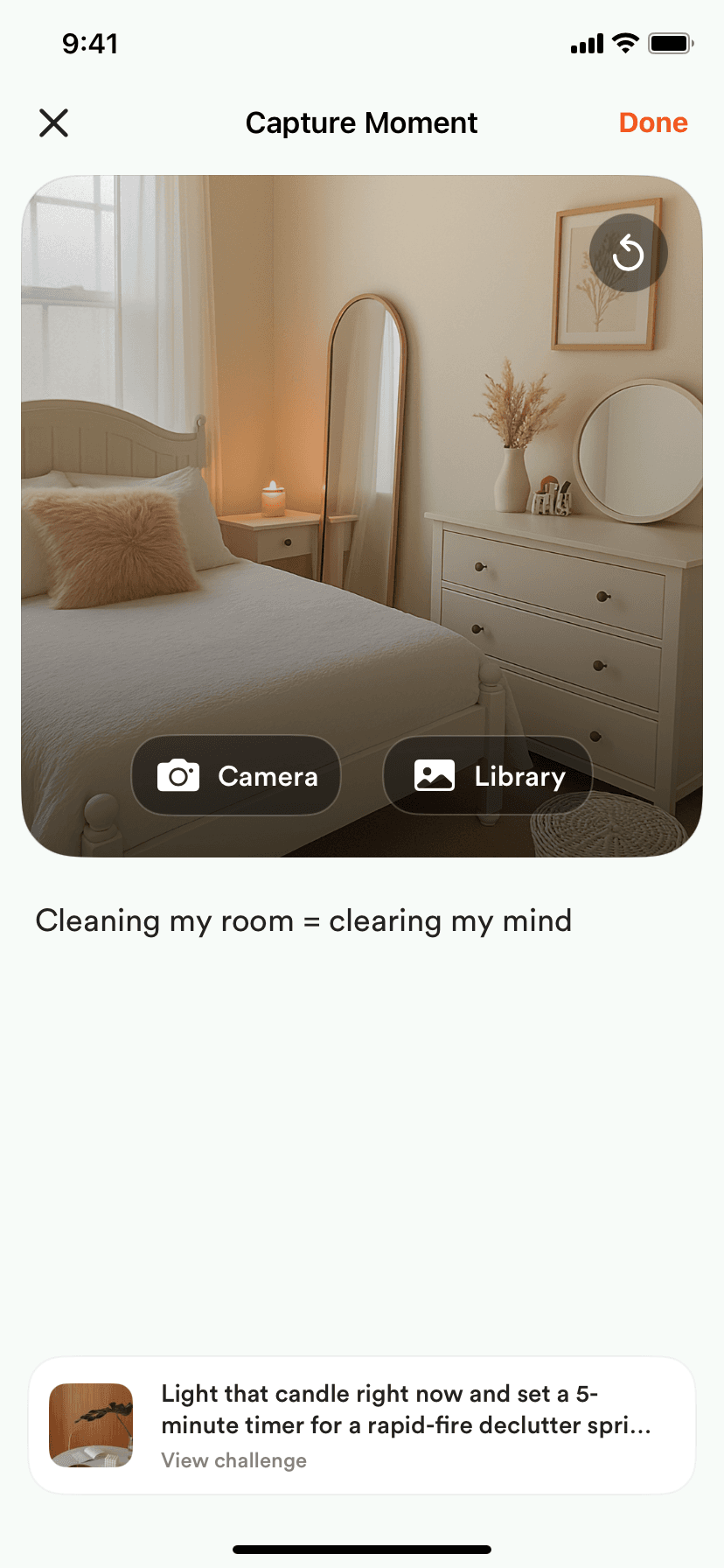Screen dimensions: 724x1568
Task: Tap Done to save the moment
Action: click(652, 123)
